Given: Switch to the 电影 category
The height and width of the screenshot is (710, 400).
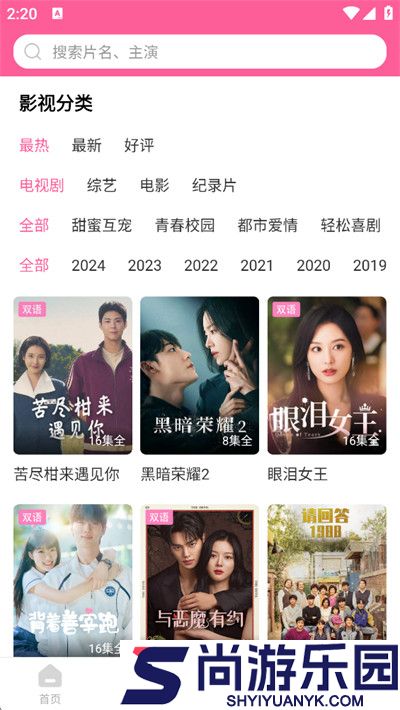Looking at the screenshot, I should (x=154, y=185).
